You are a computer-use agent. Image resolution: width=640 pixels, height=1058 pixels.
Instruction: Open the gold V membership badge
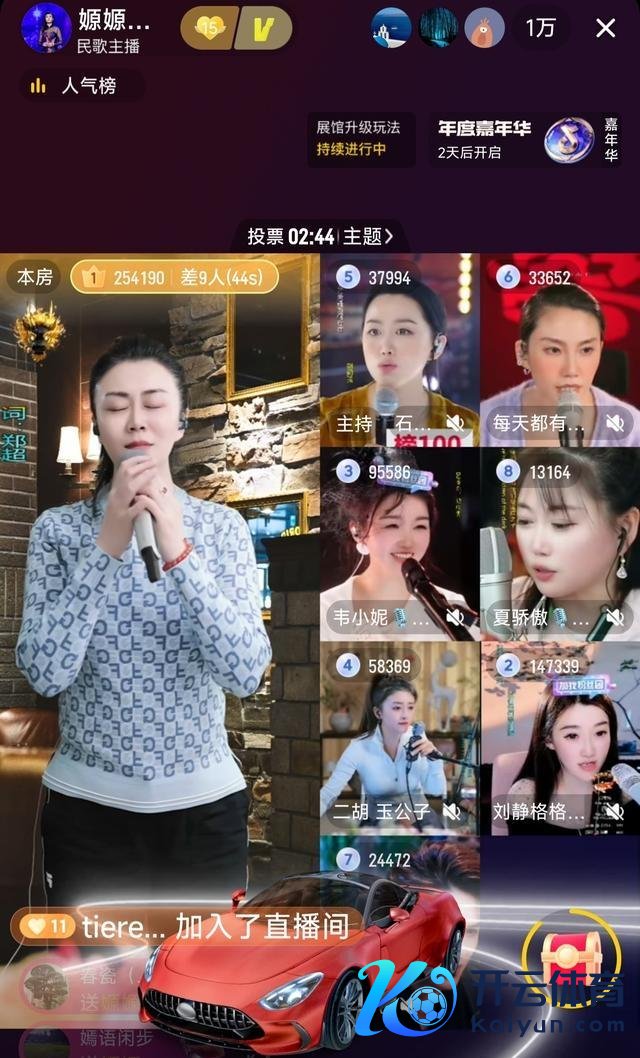264,29
